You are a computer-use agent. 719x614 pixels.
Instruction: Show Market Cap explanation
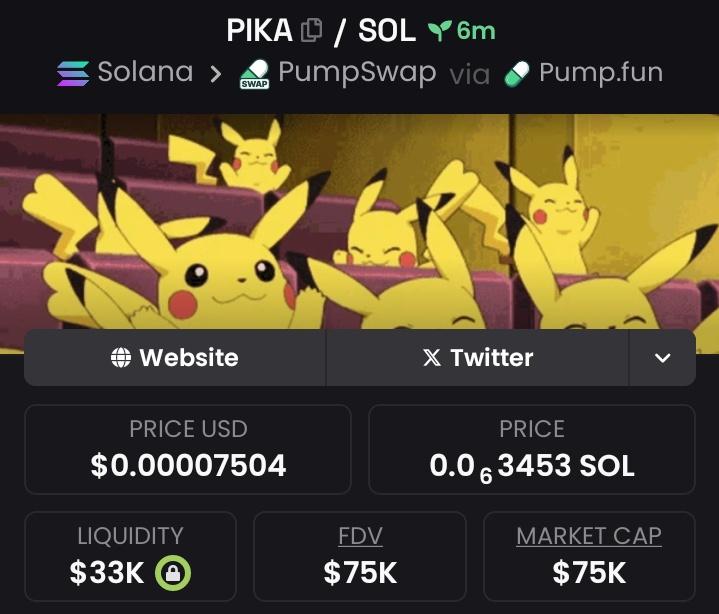pos(589,536)
